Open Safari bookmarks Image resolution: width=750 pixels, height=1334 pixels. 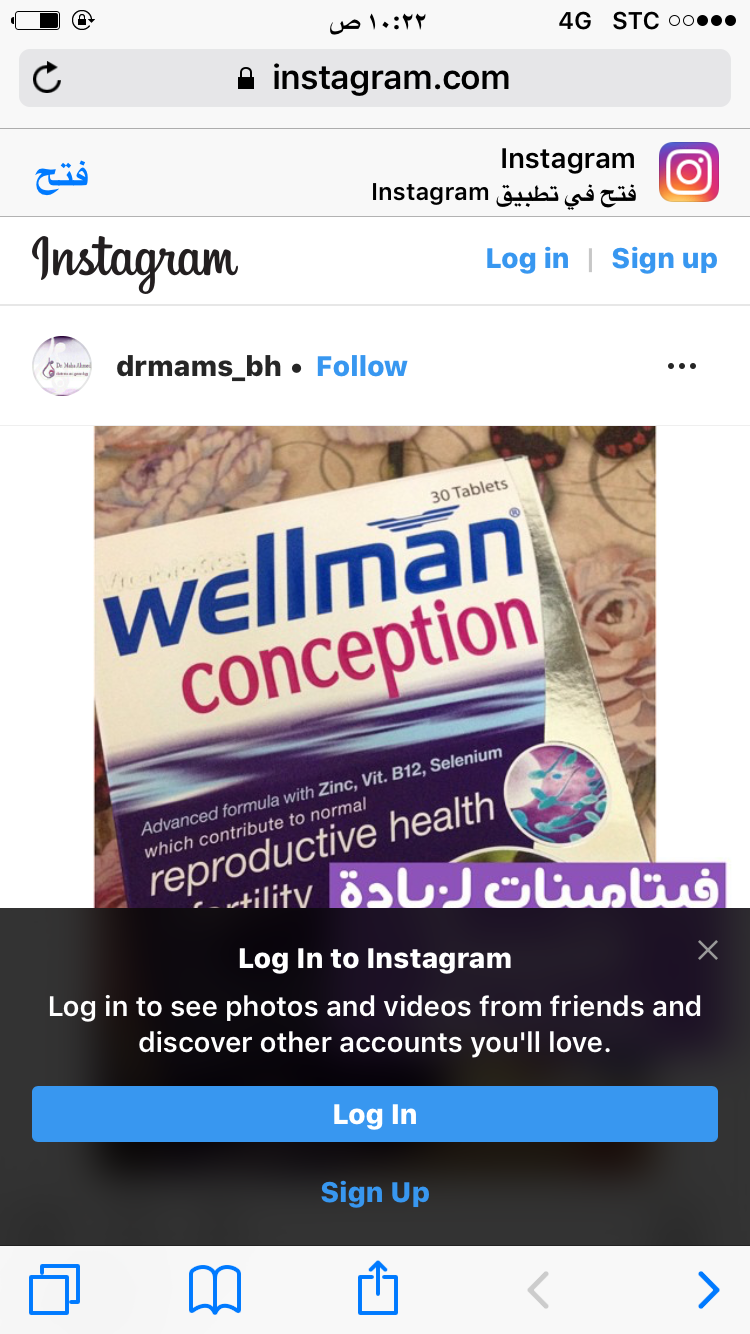click(214, 1289)
